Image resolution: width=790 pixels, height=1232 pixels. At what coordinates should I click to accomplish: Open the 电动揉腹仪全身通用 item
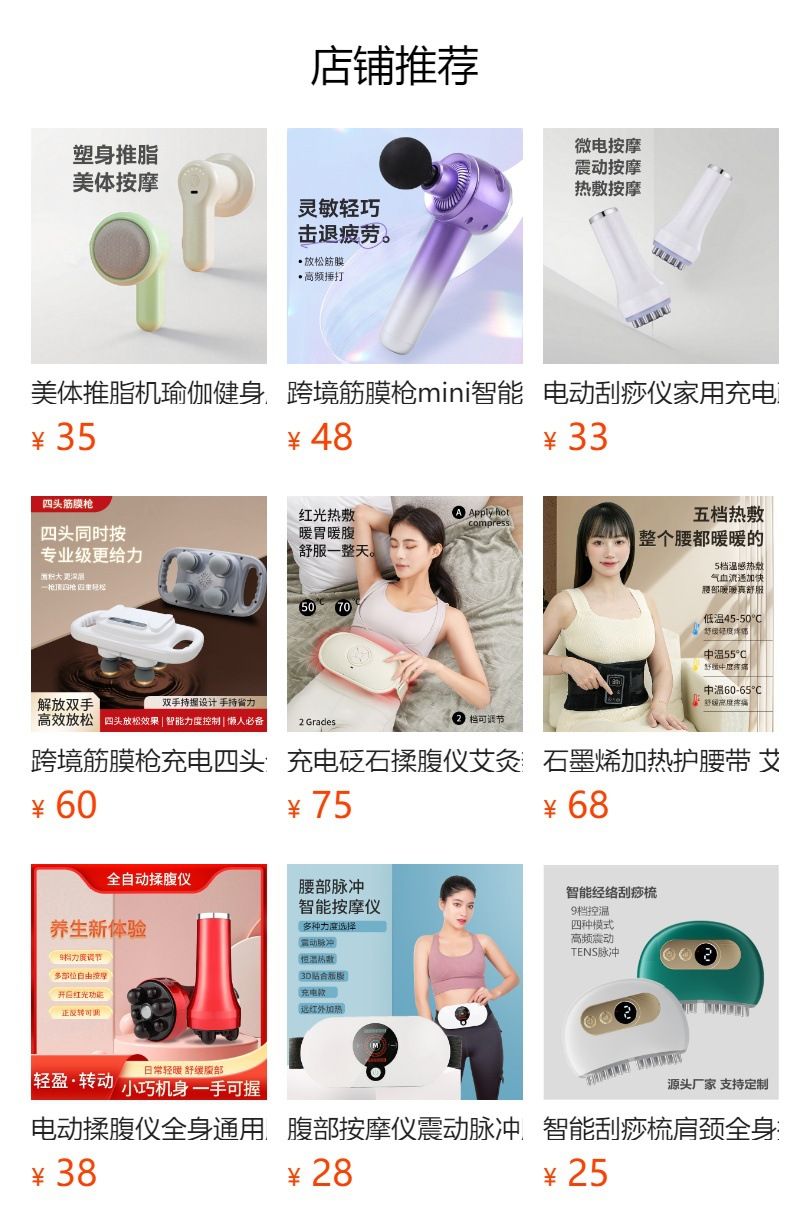pos(149,982)
